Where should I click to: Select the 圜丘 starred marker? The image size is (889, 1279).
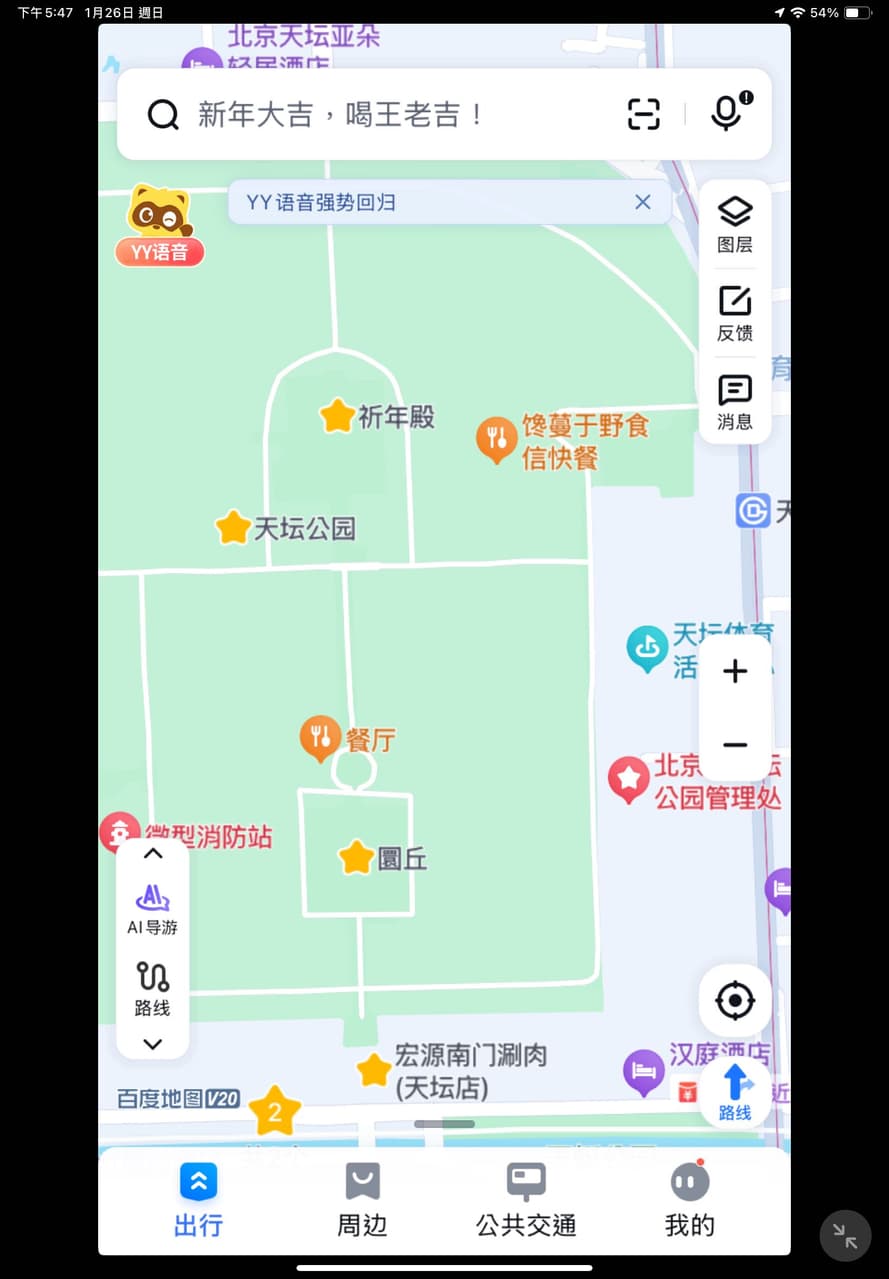[x=357, y=857]
